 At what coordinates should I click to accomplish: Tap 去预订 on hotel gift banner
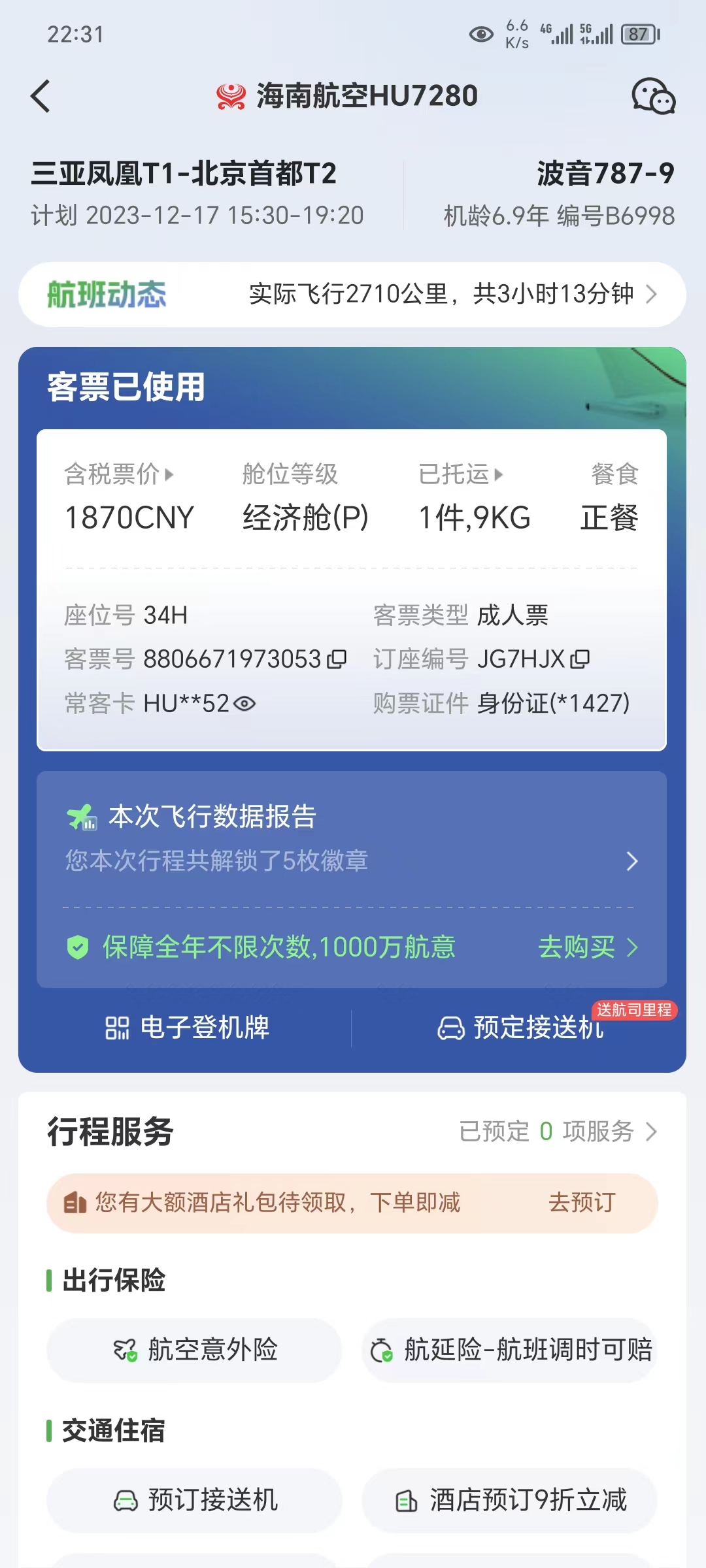pyautogui.click(x=582, y=1202)
